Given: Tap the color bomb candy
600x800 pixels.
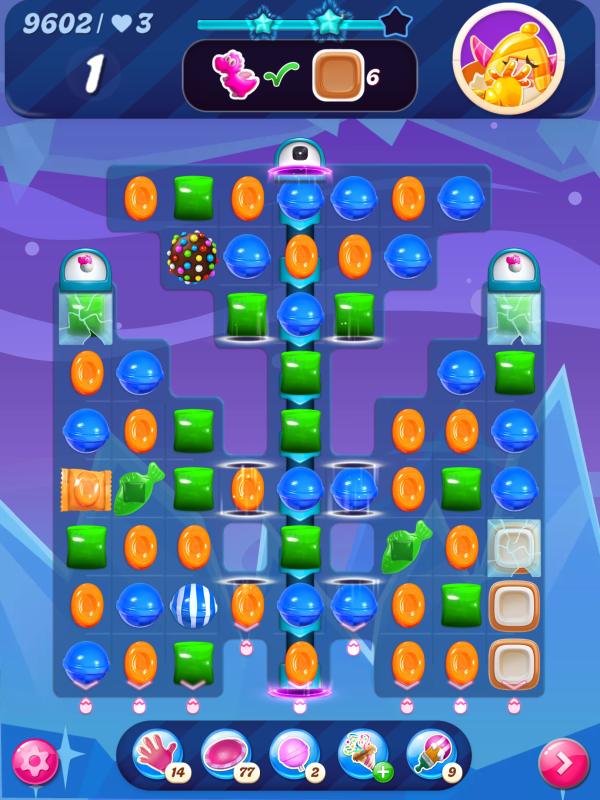Looking at the screenshot, I should (192, 257).
